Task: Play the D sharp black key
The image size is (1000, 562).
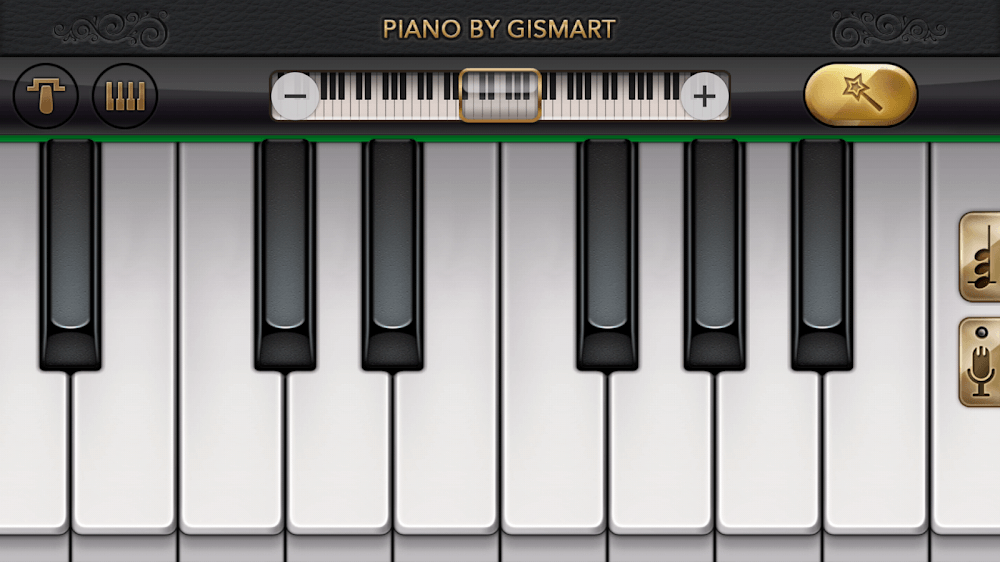Action: [393, 250]
